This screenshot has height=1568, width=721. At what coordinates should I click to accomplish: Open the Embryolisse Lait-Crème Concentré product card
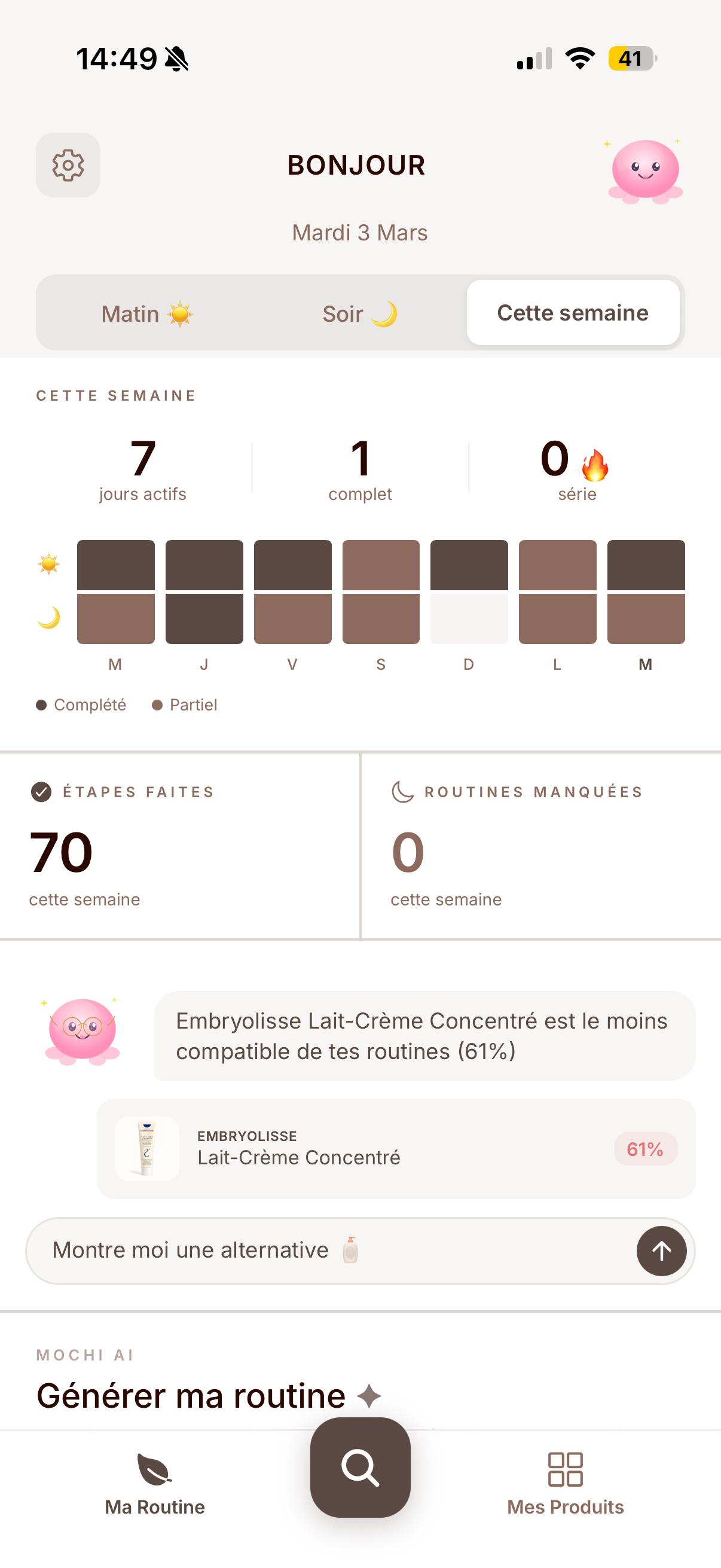396,1149
